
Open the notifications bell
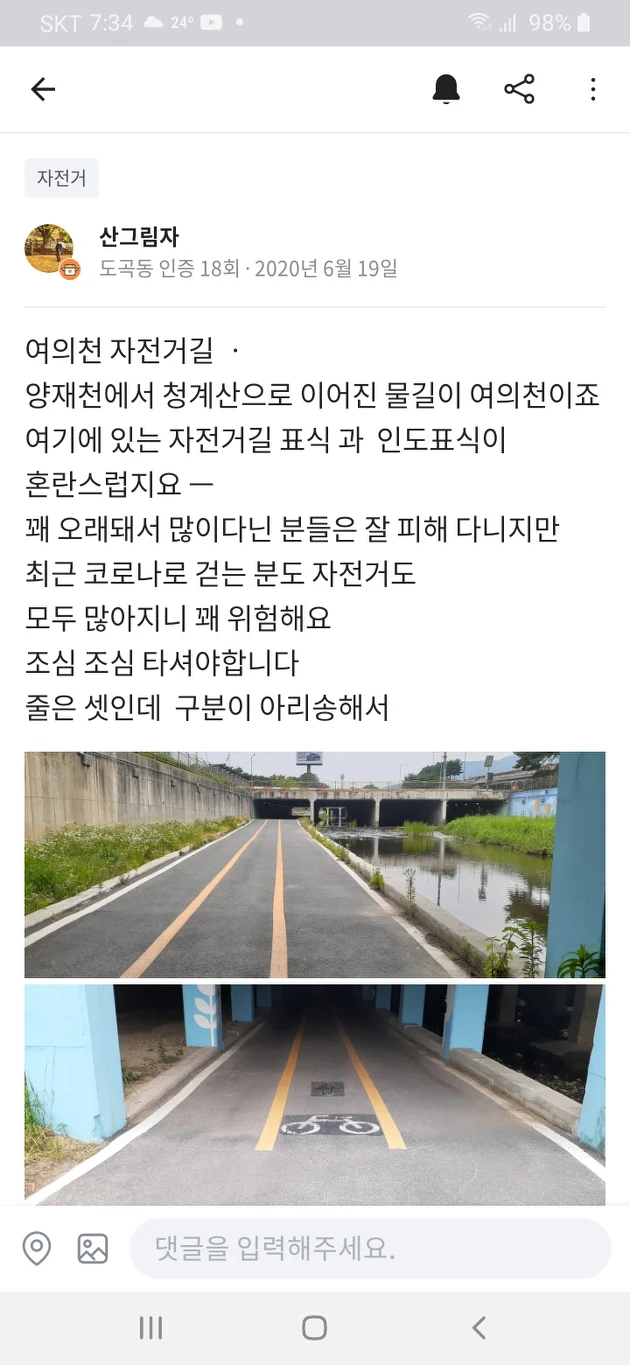pyautogui.click(x=446, y=90)
